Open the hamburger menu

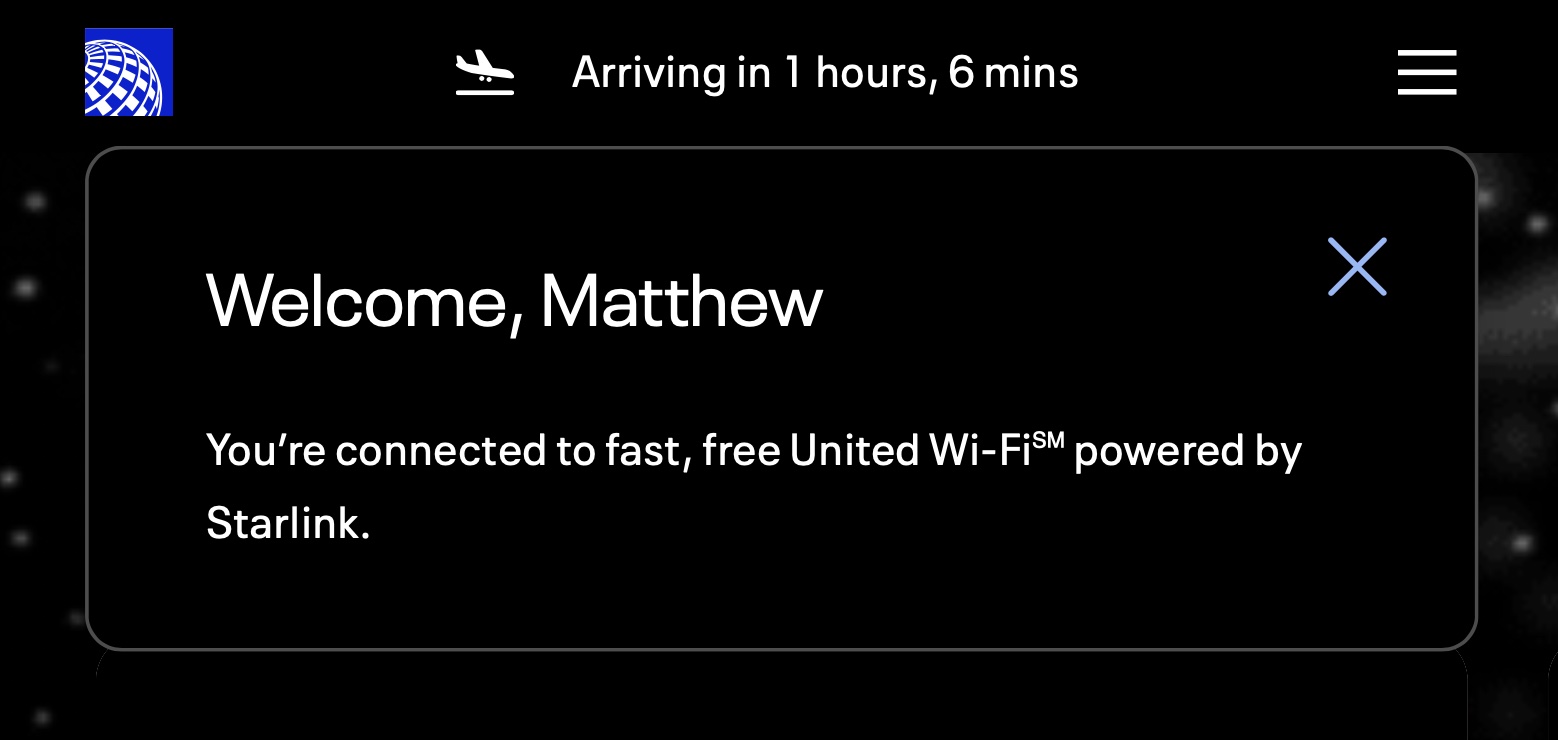point(1426,73)
